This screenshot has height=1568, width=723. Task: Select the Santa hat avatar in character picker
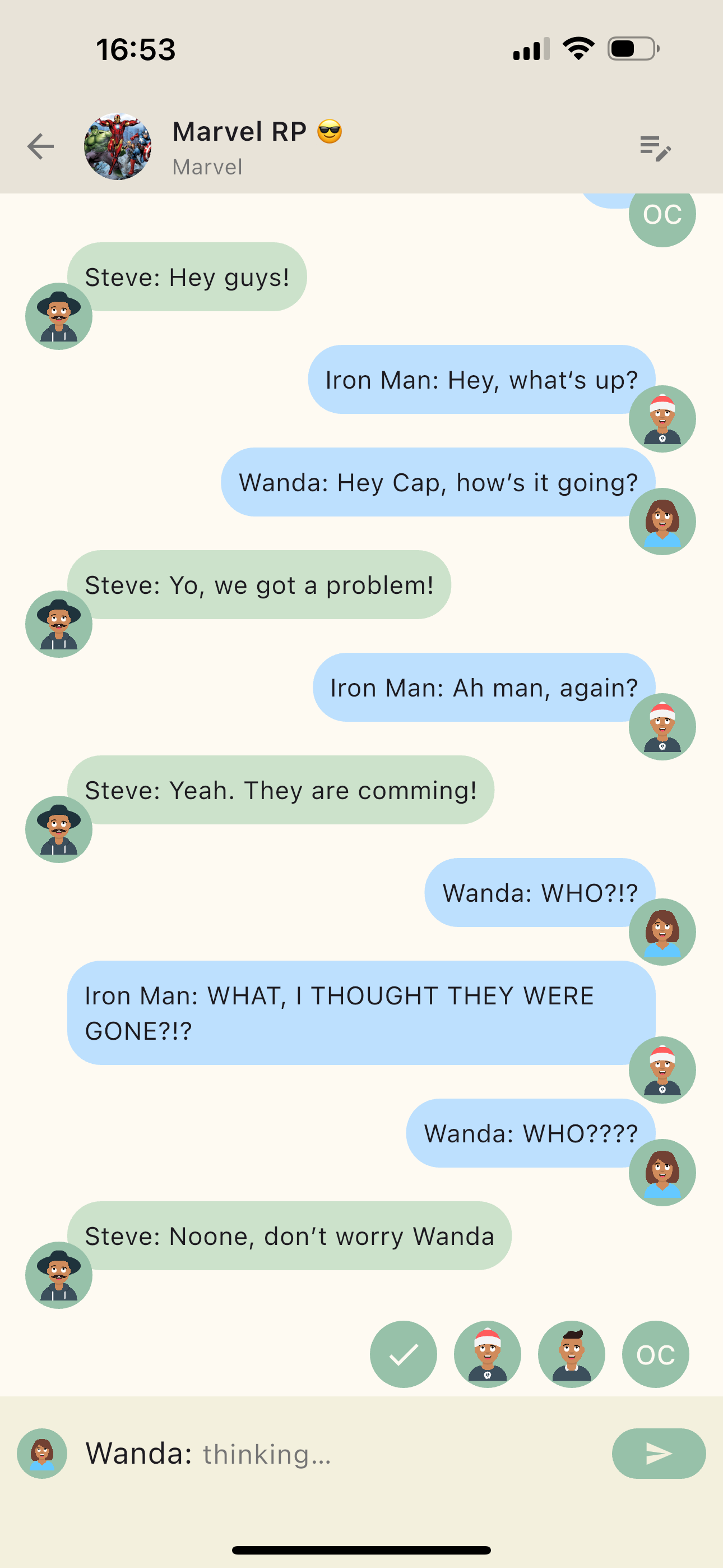point(488,1354)
